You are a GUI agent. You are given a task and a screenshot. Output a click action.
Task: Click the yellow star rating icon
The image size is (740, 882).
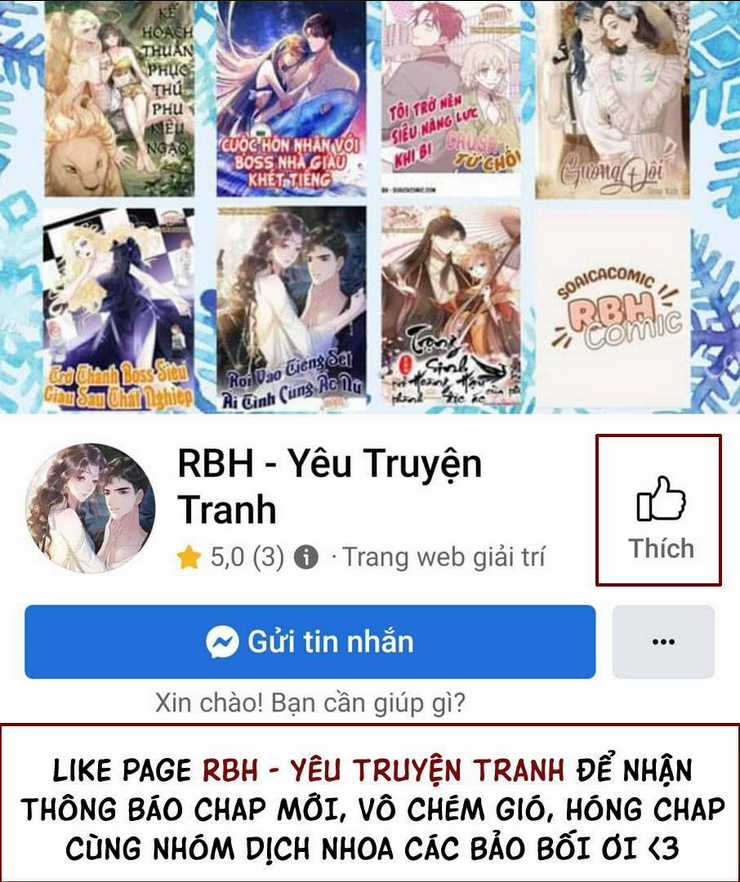coord(188,558)
